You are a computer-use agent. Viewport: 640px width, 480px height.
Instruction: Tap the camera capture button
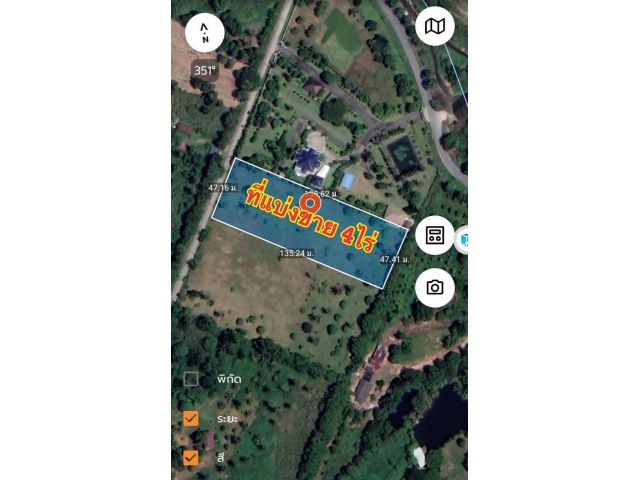point(435,287)
